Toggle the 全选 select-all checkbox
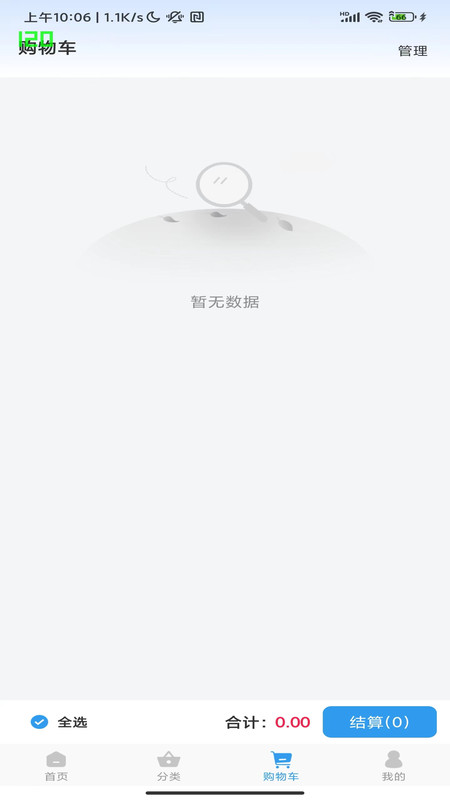The height and width of the screenshot is (800, 450). pos(39,722)
